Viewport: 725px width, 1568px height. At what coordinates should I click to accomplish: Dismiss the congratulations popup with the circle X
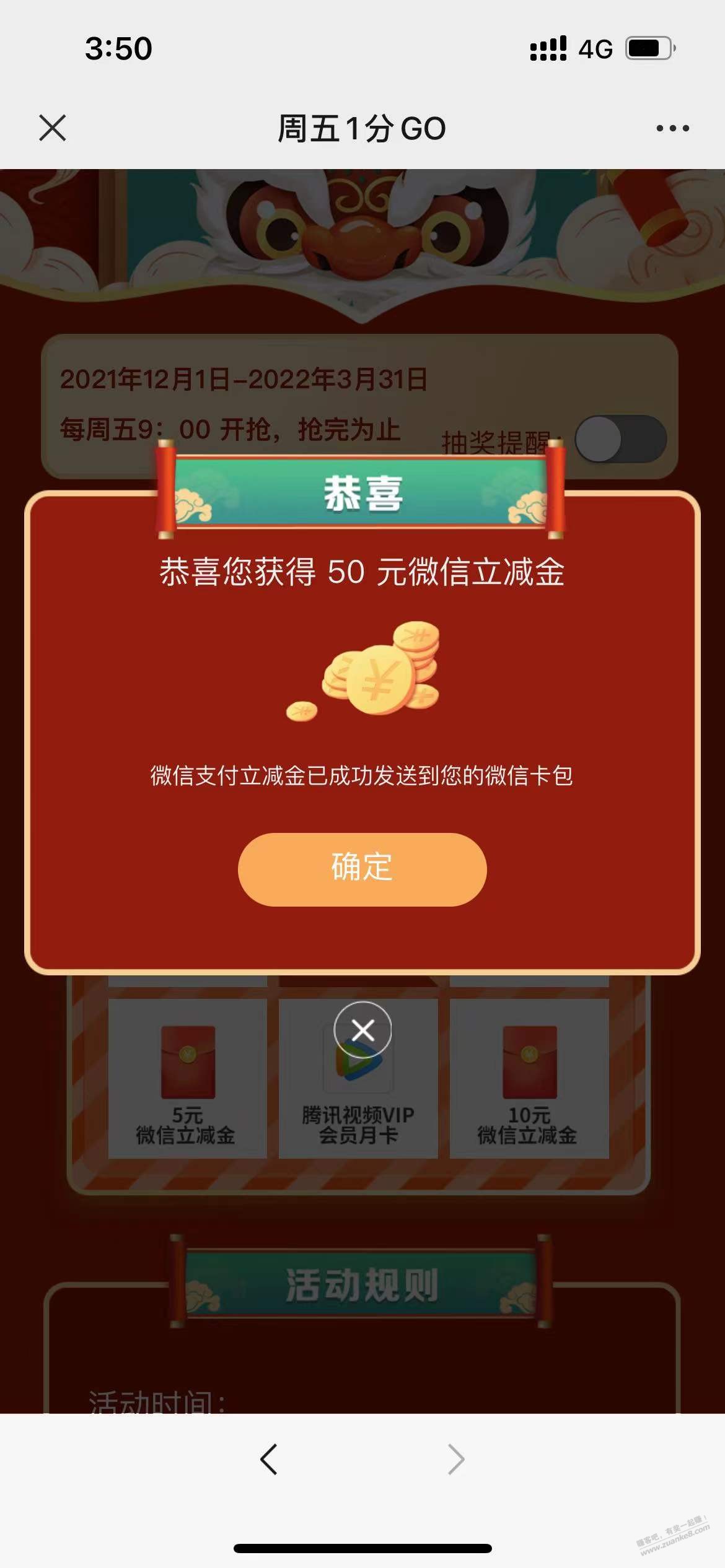click(362, 1030)
